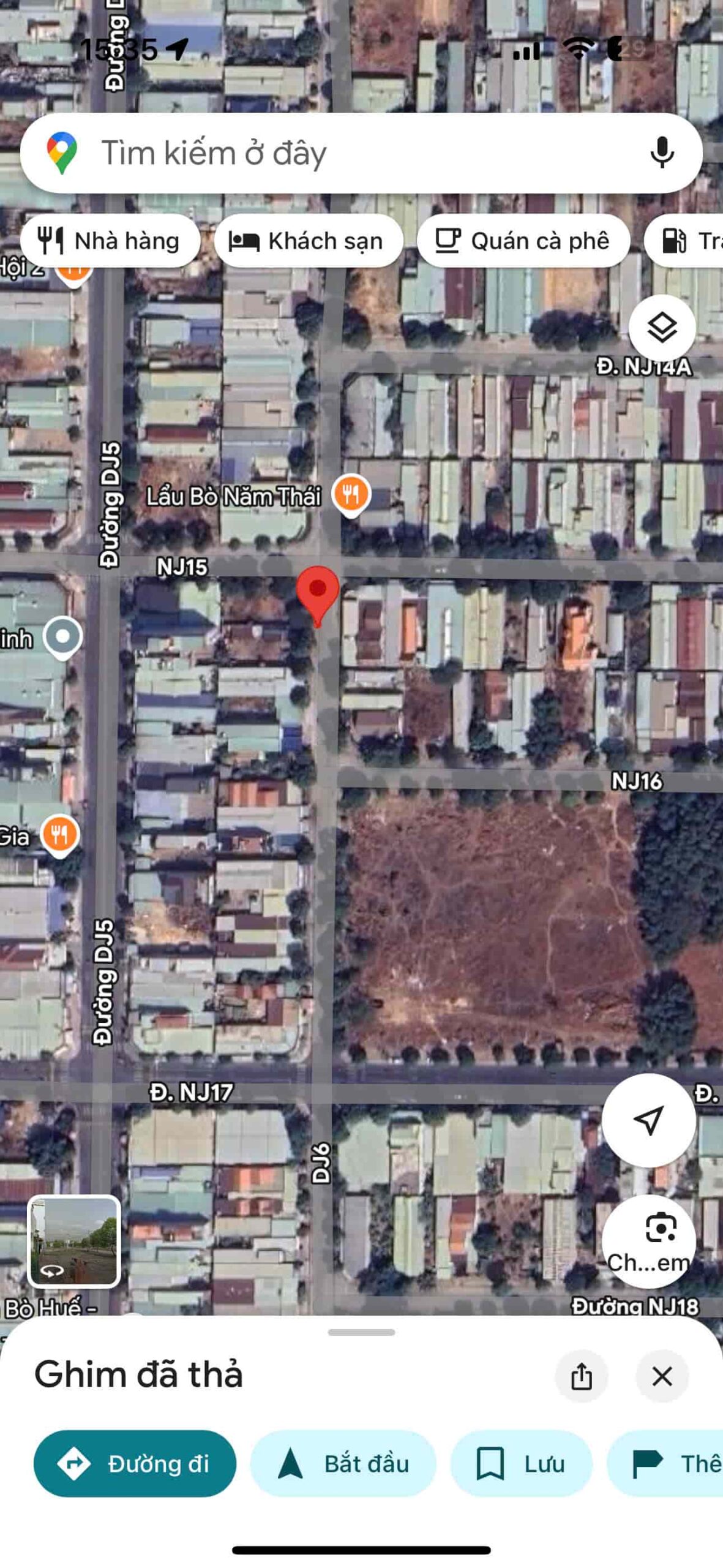Choose the Quán cà phê chip
The height and width of the screenshot is (1568, 723).
pyautogui.click(x=523, y=241)
